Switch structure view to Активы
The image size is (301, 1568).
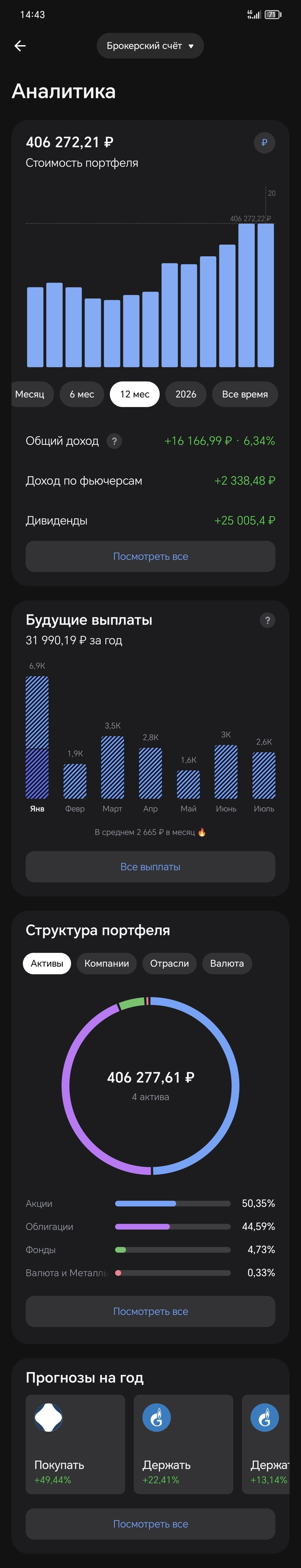coord(47,964)
